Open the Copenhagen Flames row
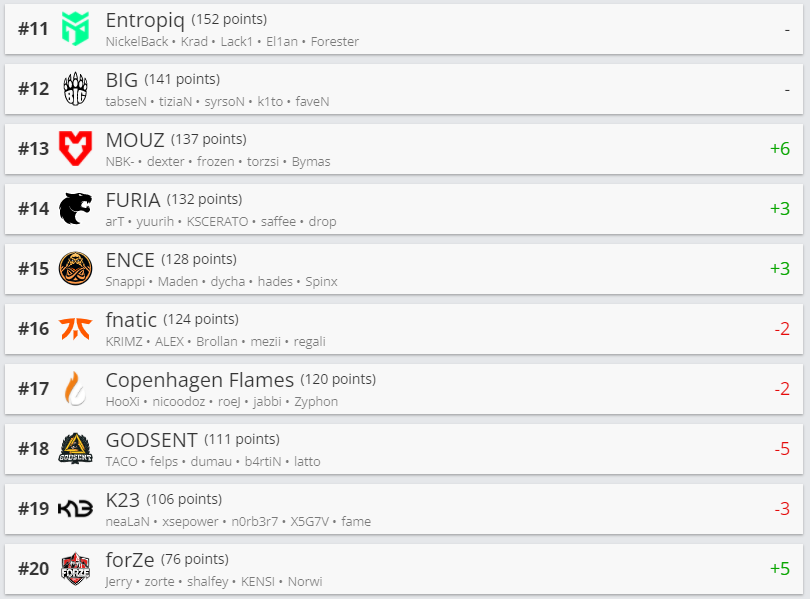The width and height of the screenshot is (810, 599). pyautogui.click(x=405, y=389)
